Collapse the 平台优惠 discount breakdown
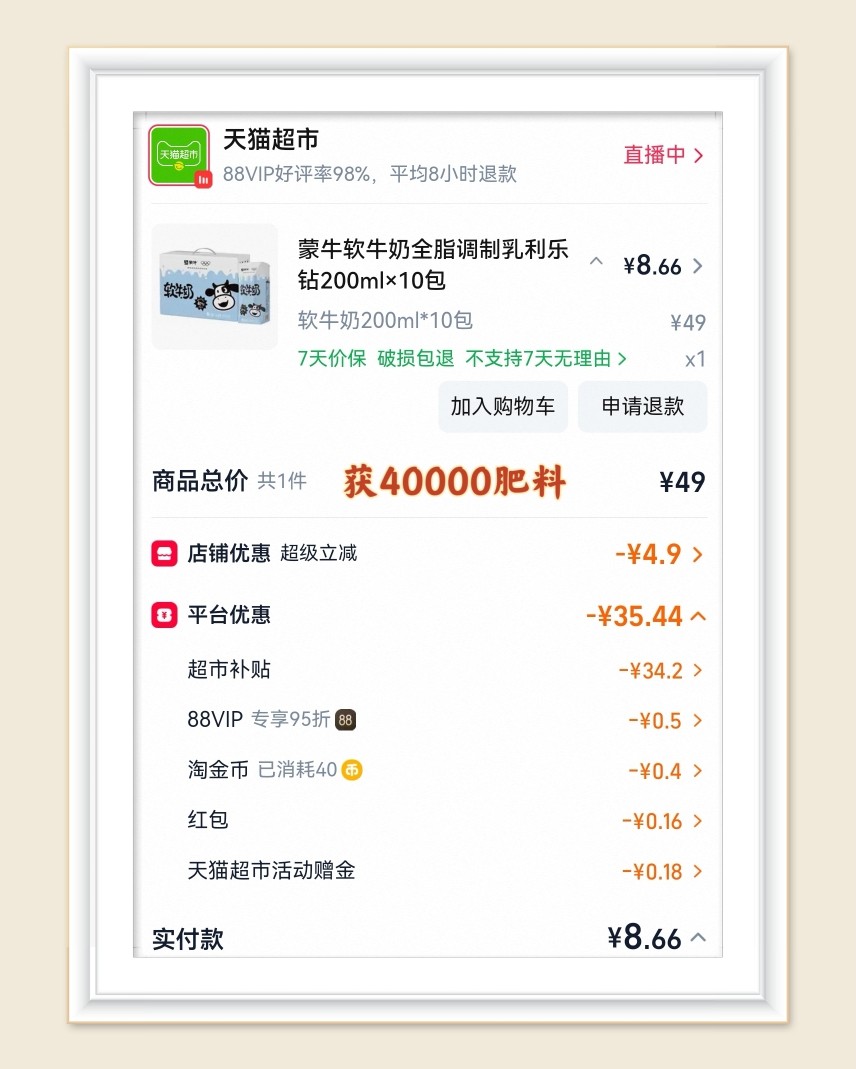The image size is (856, 1069). 699,616
